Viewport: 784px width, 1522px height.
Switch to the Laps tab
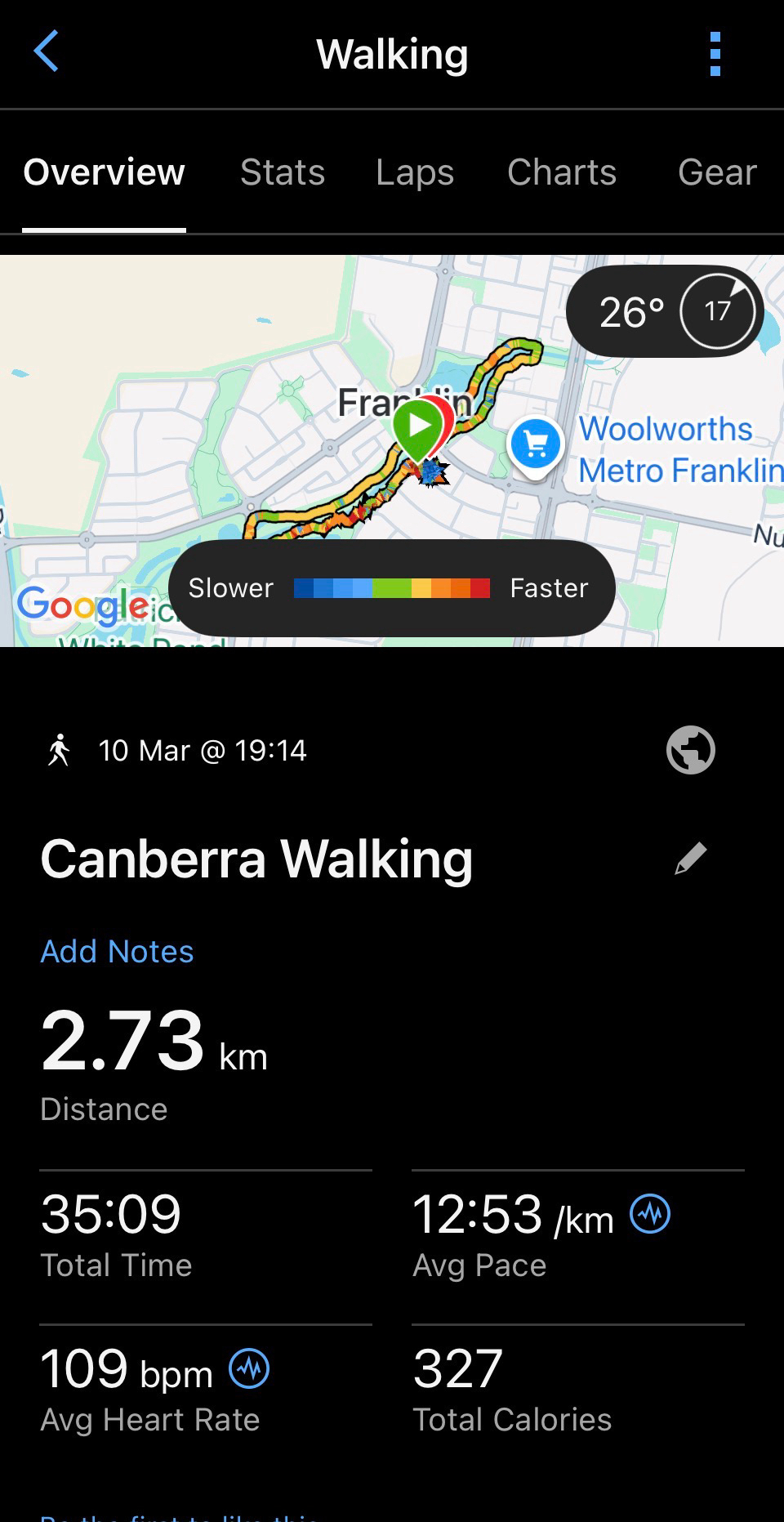coord(415,172)
